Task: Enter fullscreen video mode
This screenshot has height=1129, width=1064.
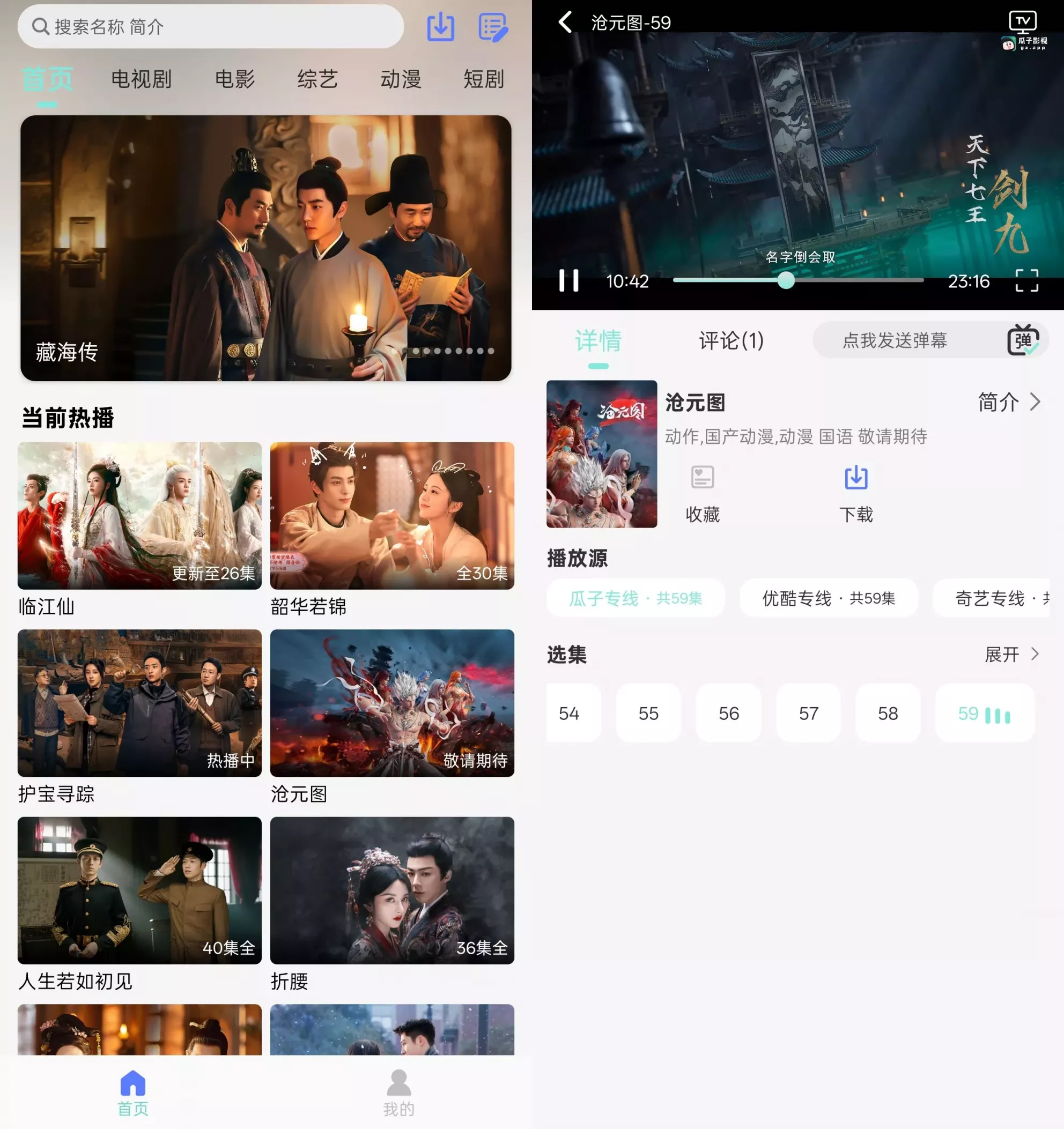Action: coord(1026,280)
